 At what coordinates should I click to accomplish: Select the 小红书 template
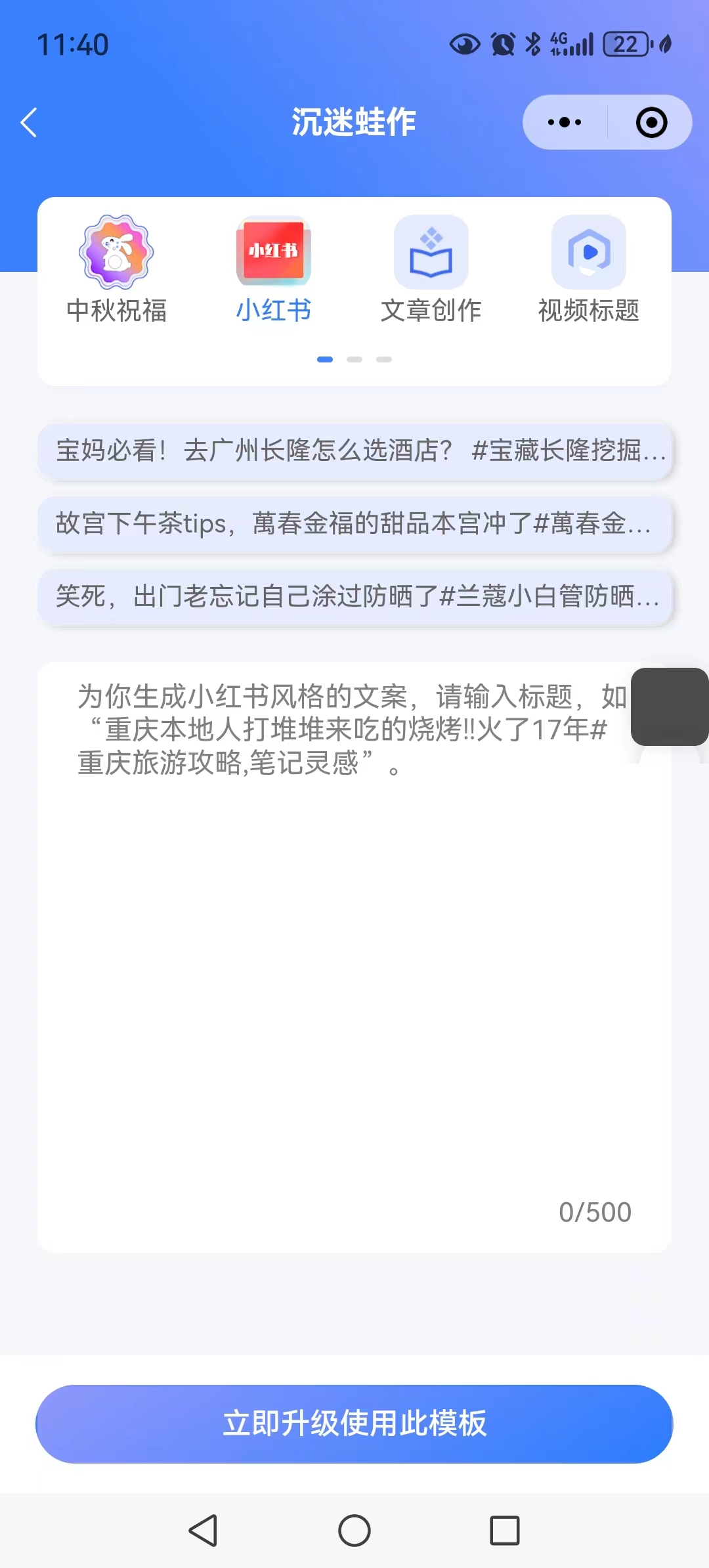[x=274, y=270]
